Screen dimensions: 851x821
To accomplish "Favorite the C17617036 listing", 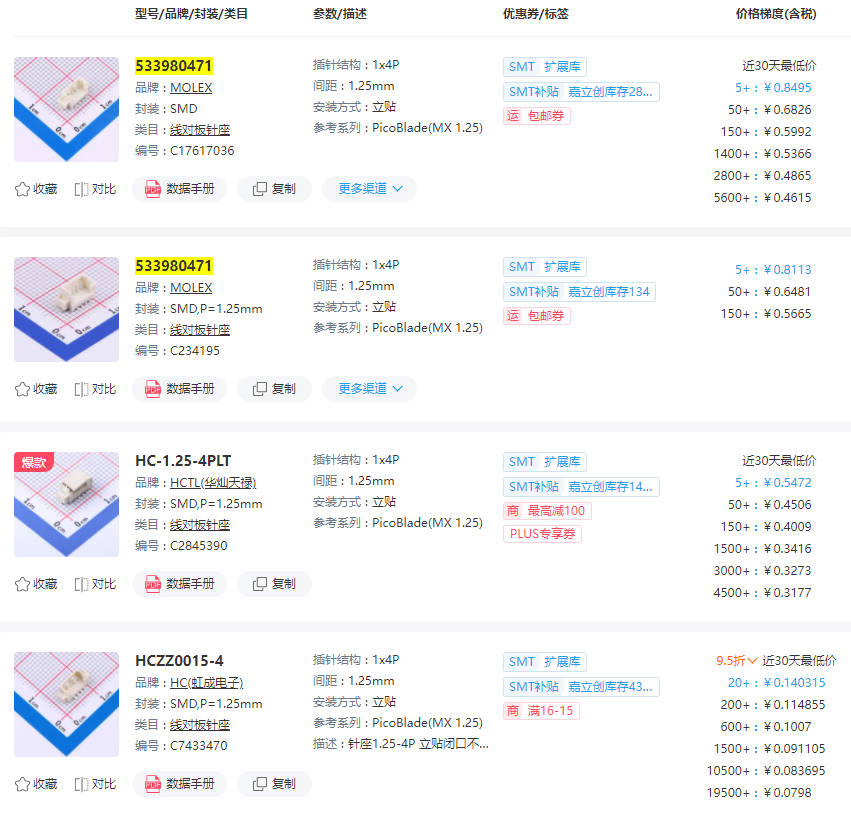I will [x=36, y=189].
